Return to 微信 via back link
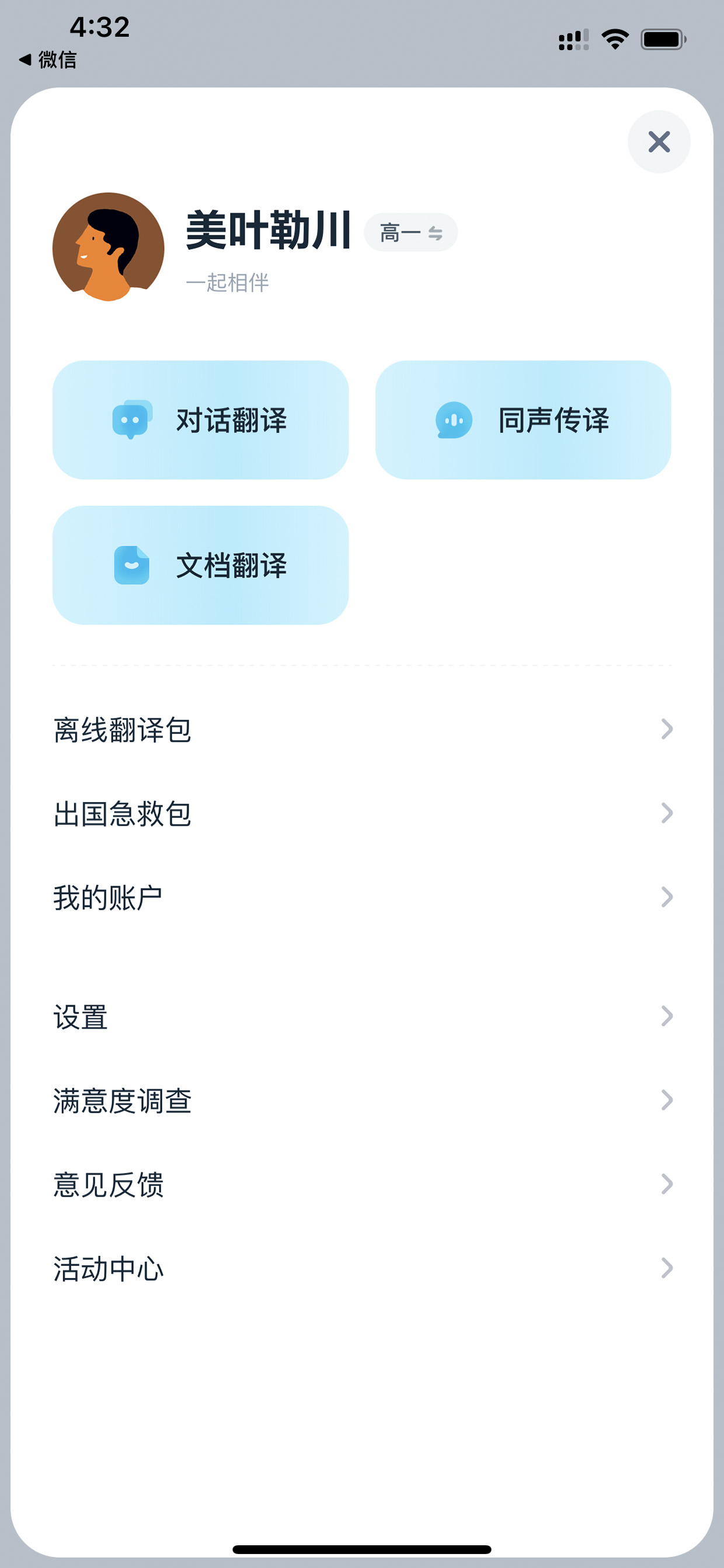This screenshot has height=1568, width=724. [x=47, y=60]
